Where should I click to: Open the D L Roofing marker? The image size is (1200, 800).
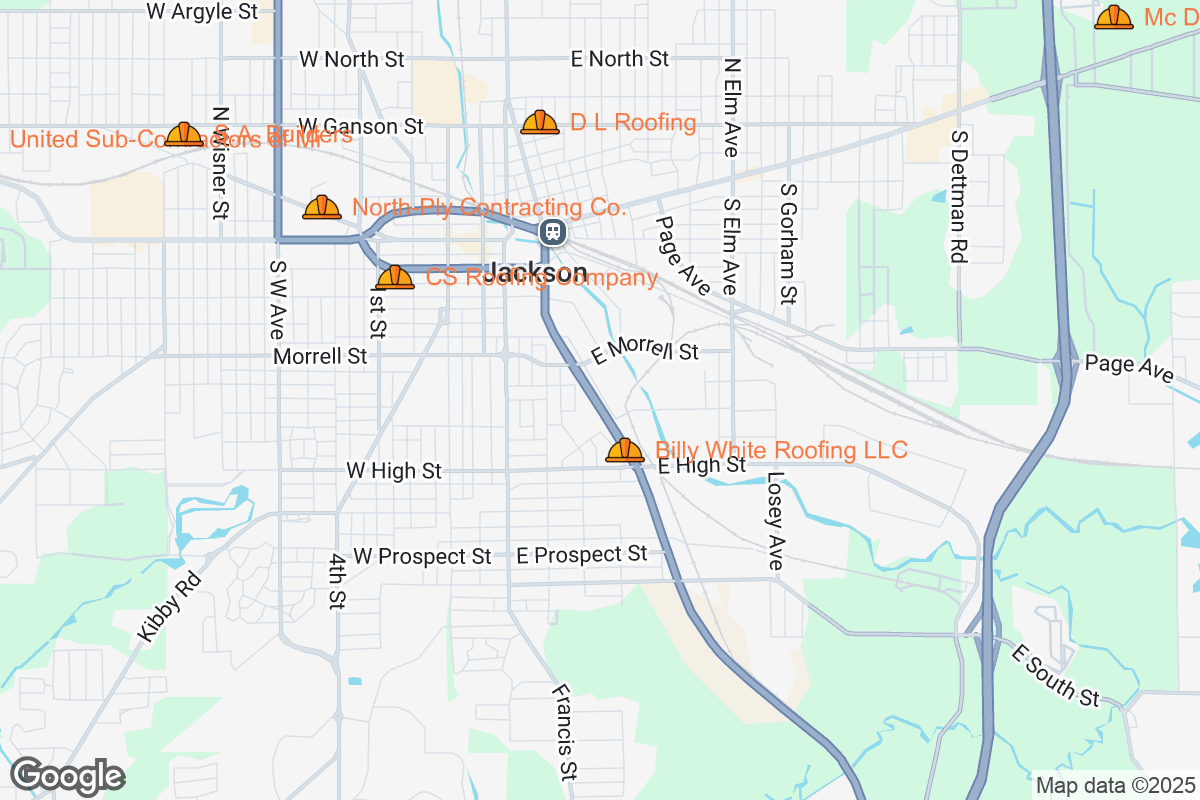tap(540, 123)
